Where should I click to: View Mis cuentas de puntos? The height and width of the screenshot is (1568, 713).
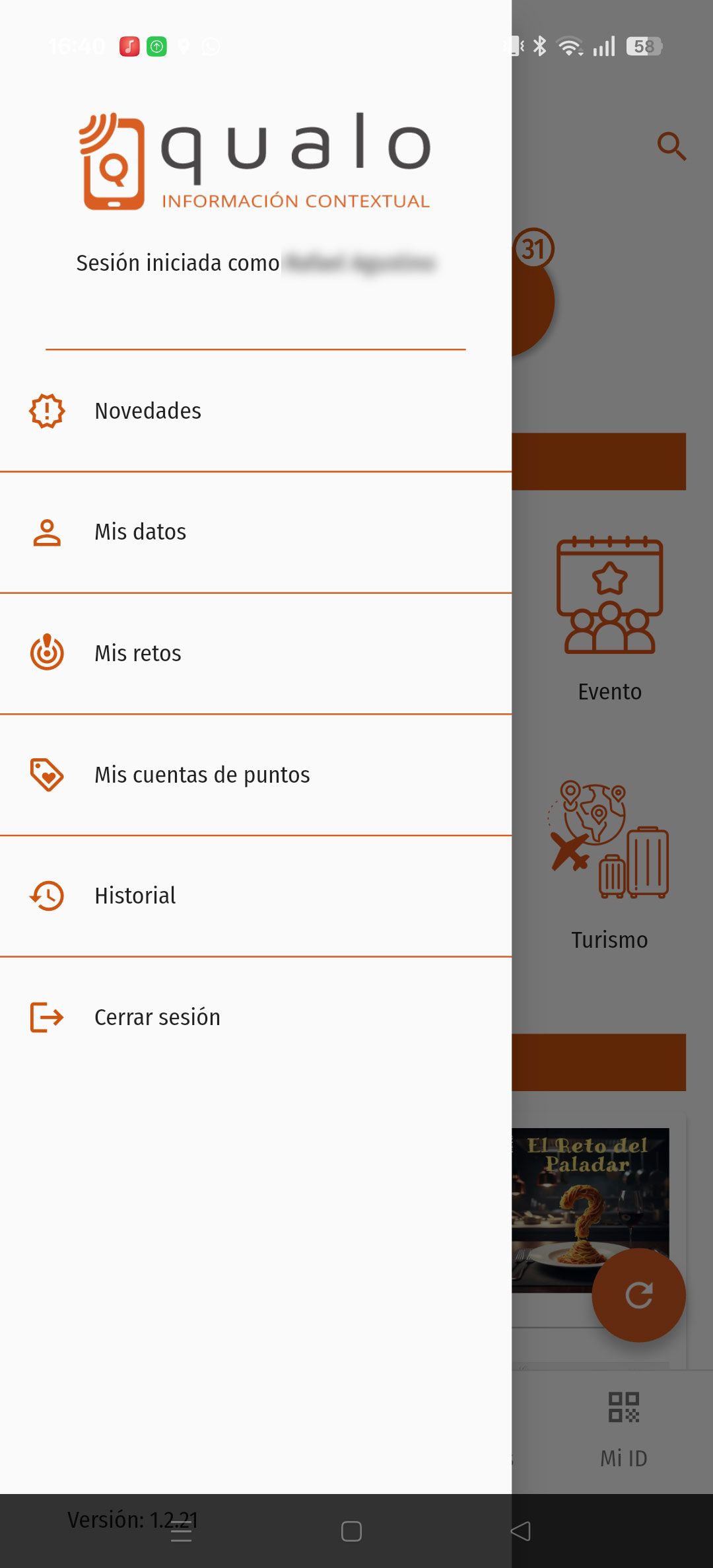[202, 775]
